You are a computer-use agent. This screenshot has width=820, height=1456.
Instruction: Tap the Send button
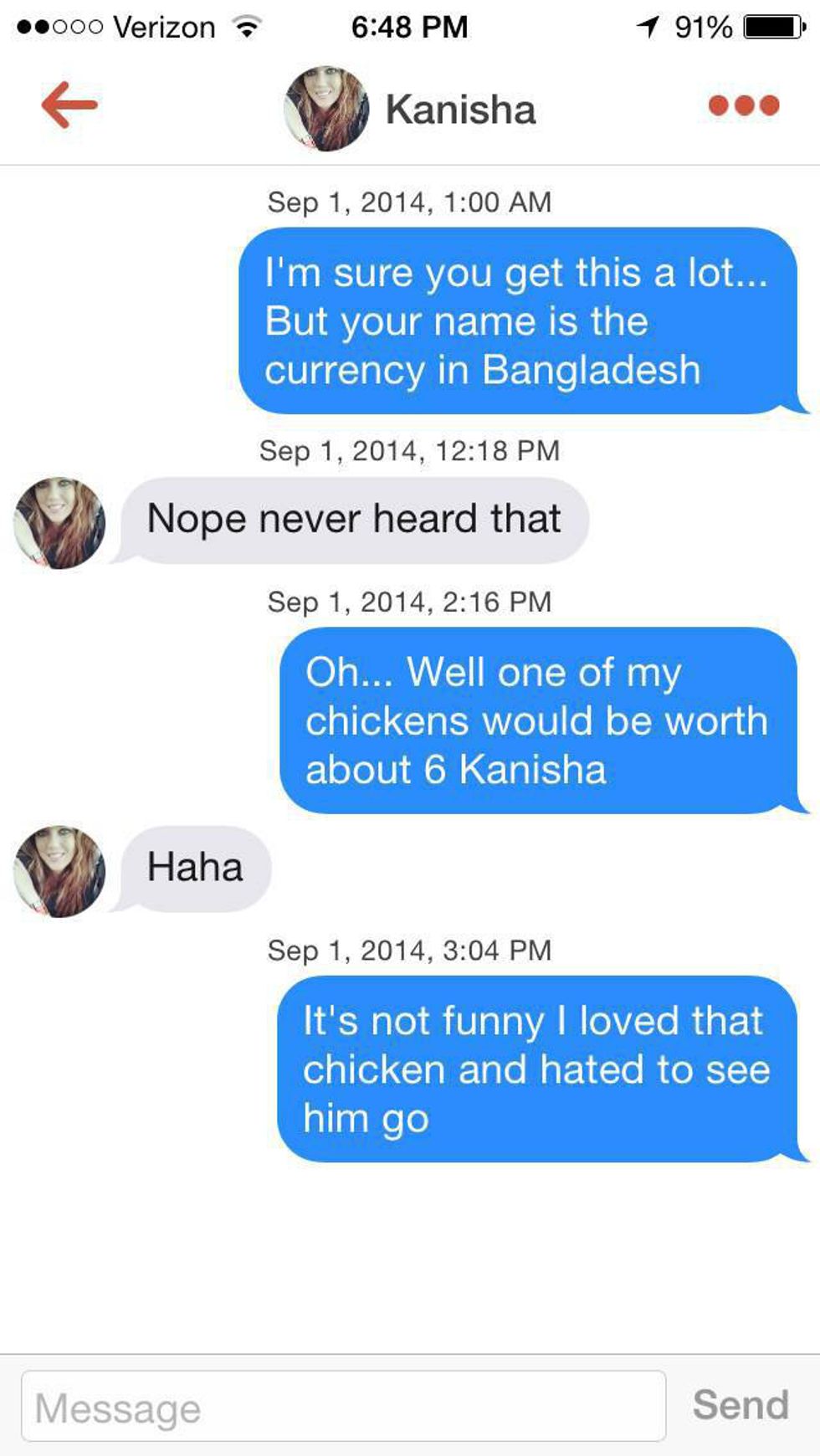(741, 1405)
